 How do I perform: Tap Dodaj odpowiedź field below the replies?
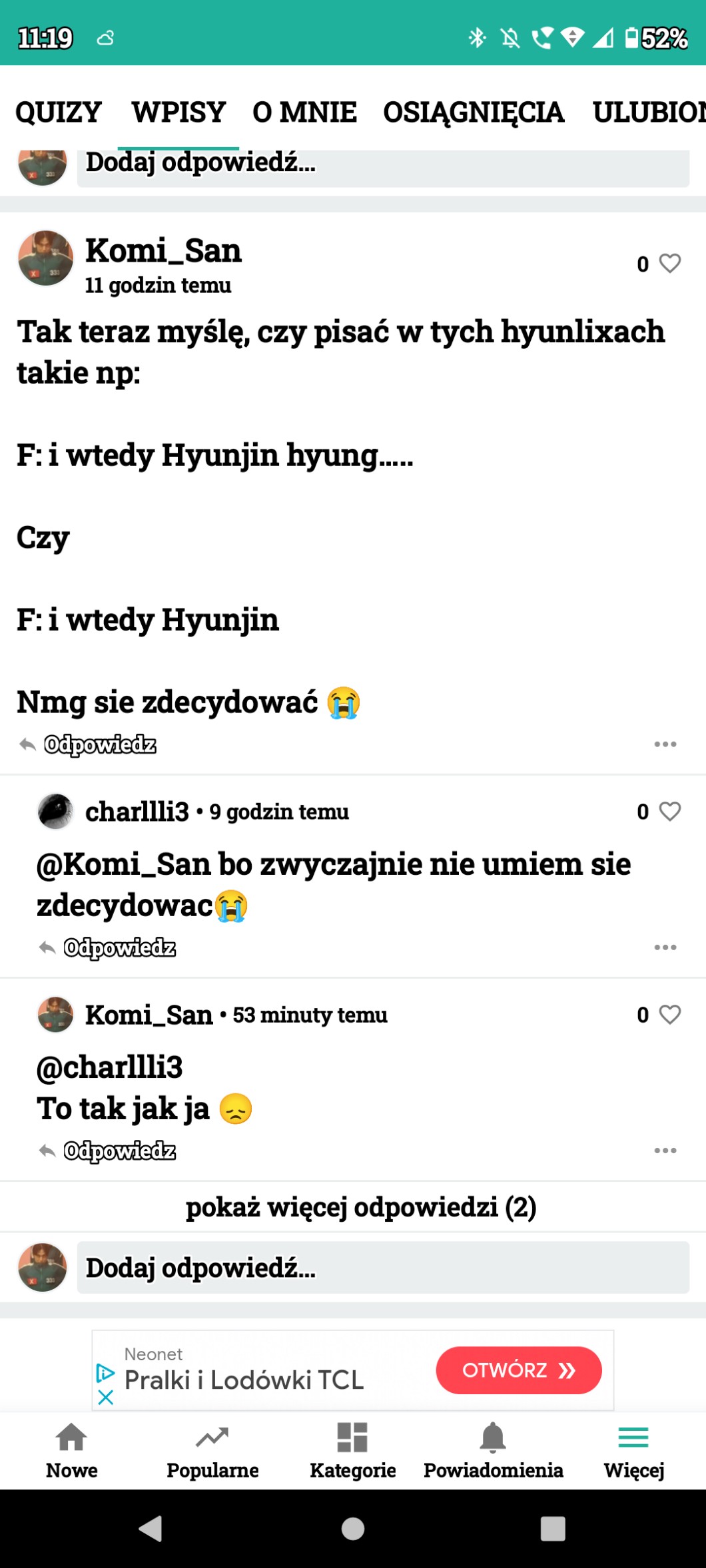(383, 1268)
